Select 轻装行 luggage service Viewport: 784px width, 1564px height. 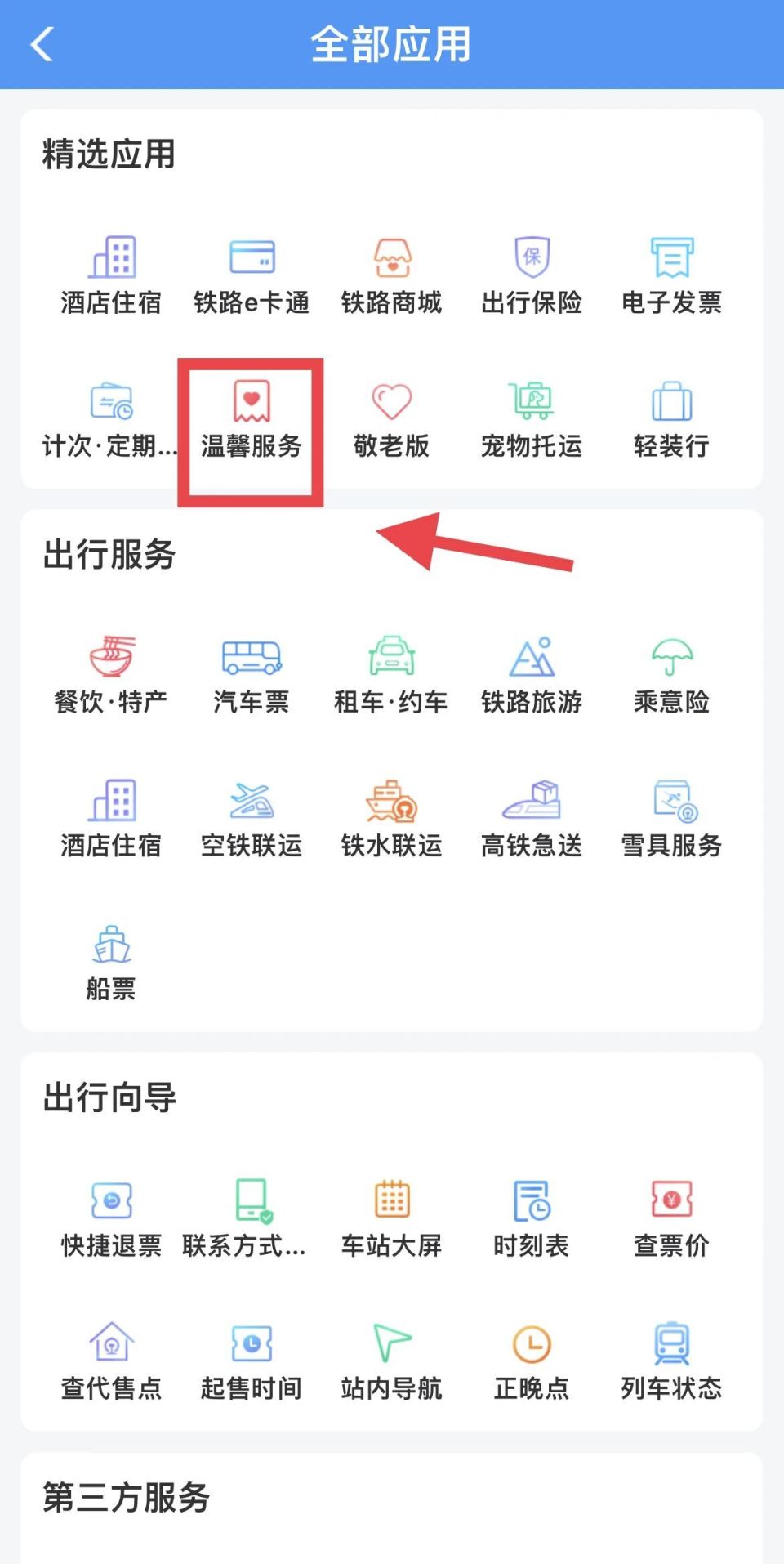[672, 417]
